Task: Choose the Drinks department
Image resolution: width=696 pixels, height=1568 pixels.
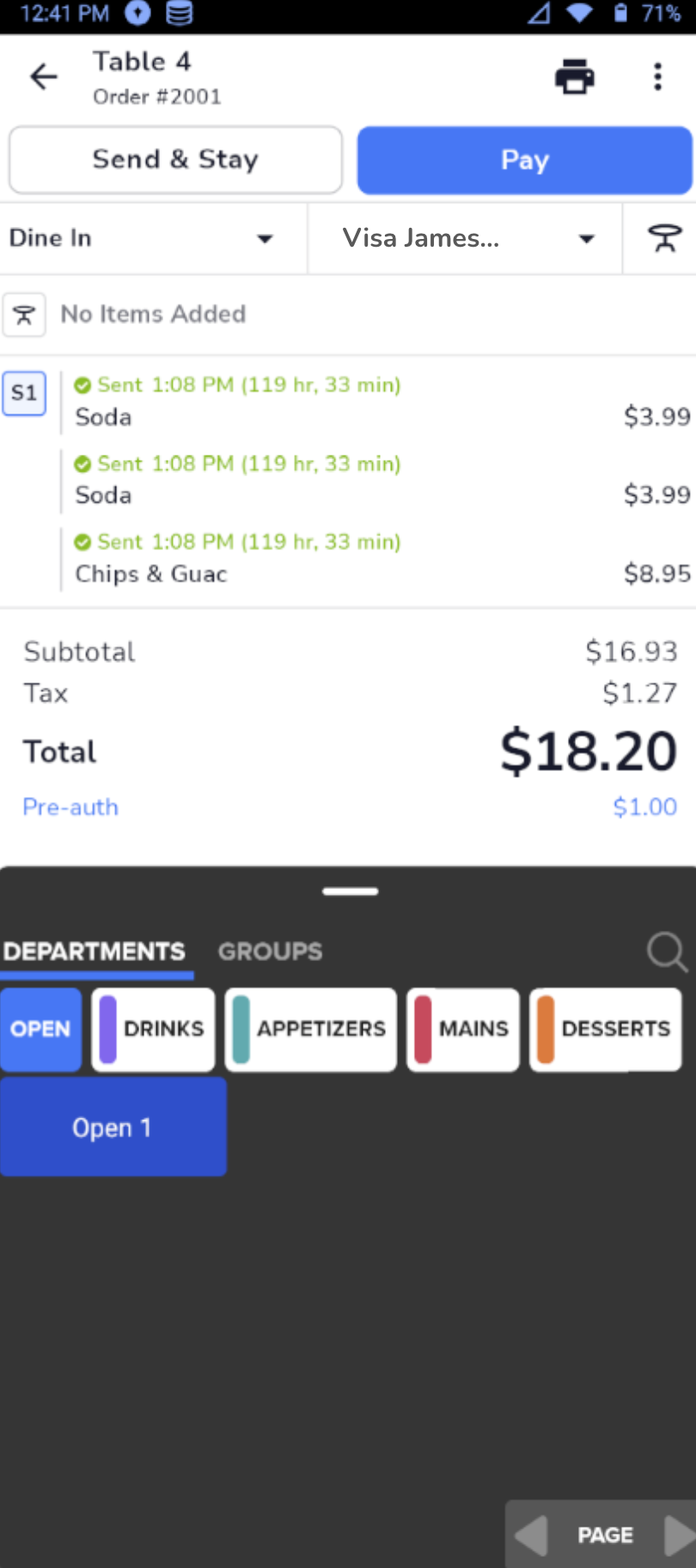Action: tap(154, 1028)
